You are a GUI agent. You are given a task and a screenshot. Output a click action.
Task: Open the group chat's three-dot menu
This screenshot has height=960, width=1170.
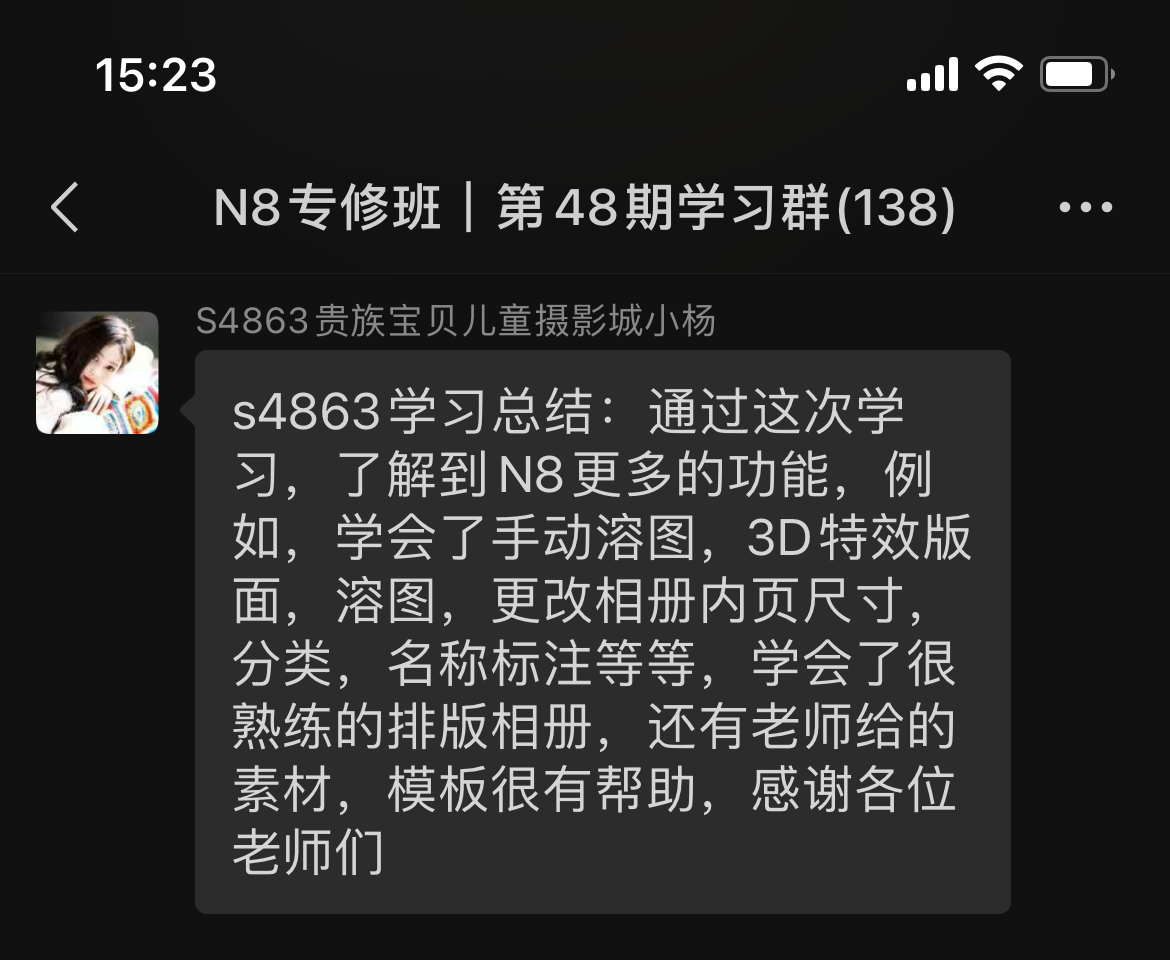(1085, 208)
